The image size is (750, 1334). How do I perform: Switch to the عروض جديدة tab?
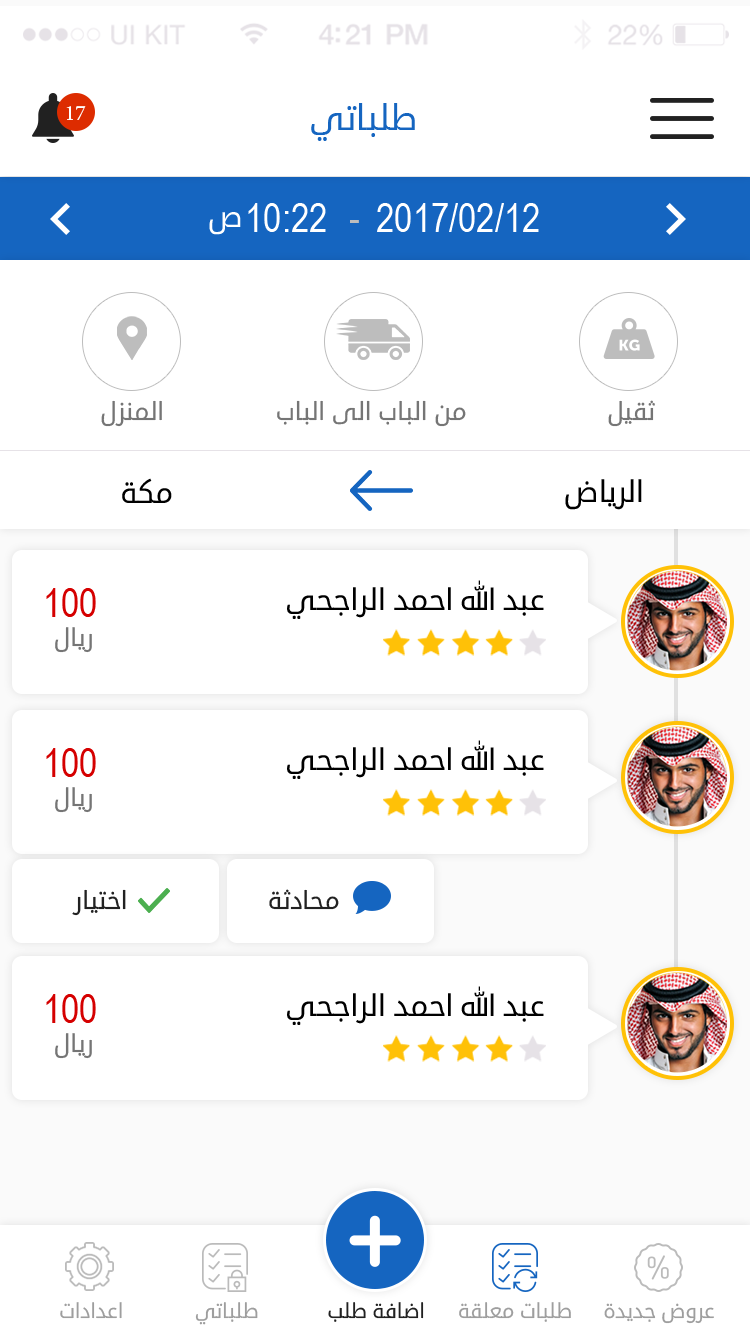(659, 1280)
